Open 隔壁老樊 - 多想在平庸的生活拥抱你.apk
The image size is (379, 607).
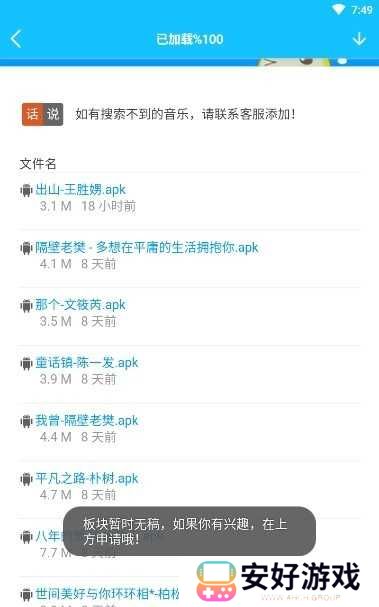(147, 247)
